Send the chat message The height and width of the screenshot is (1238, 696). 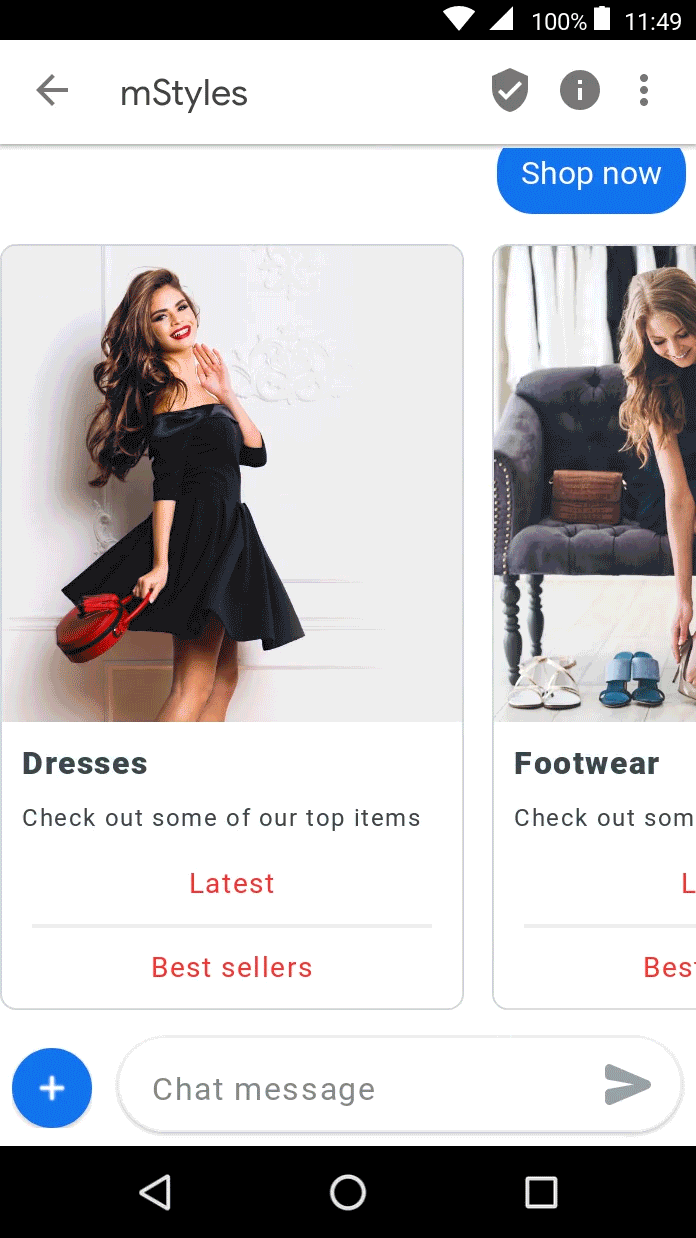point(628,1086)
